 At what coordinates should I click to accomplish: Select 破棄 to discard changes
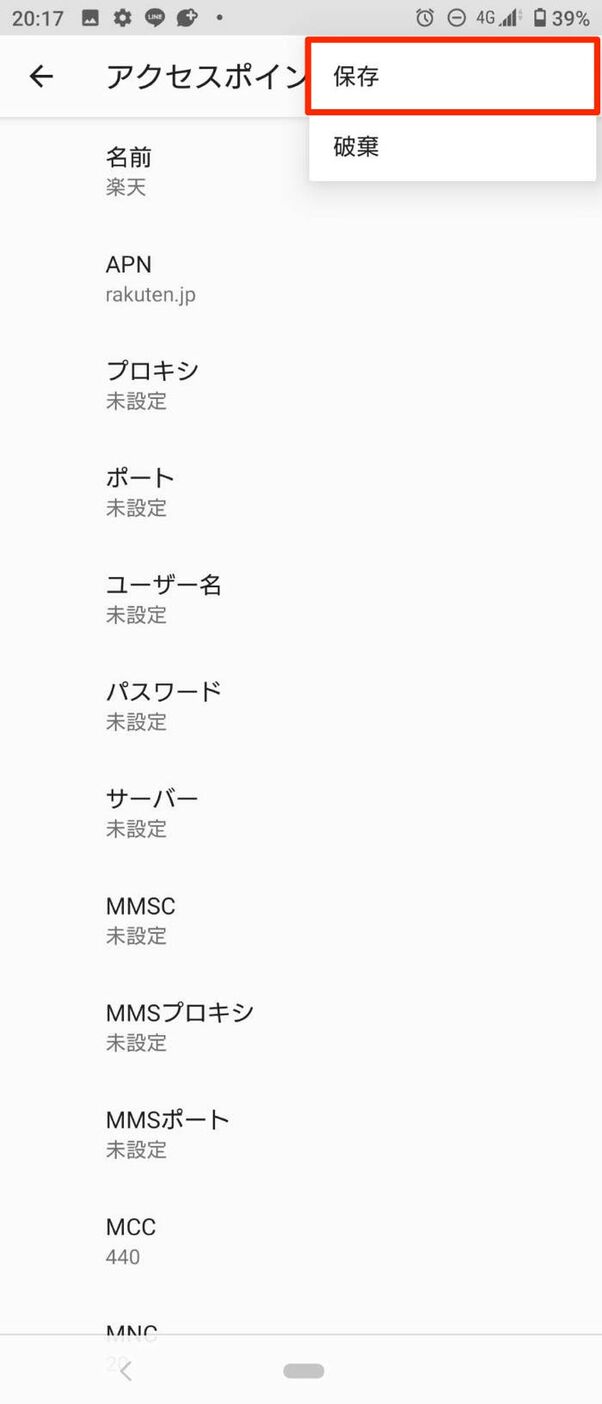[452, 148]
